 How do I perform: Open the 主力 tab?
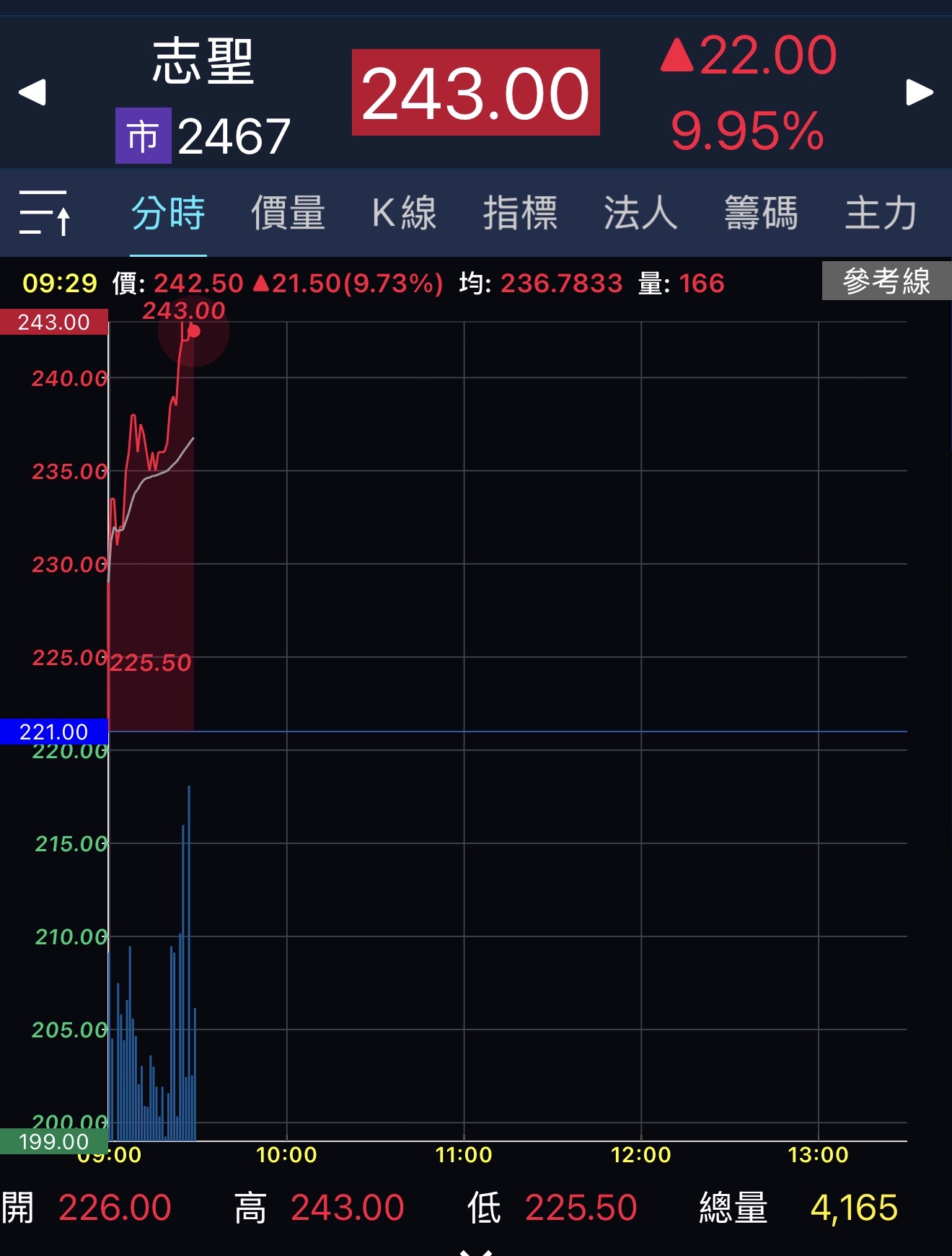click(881, 213)
